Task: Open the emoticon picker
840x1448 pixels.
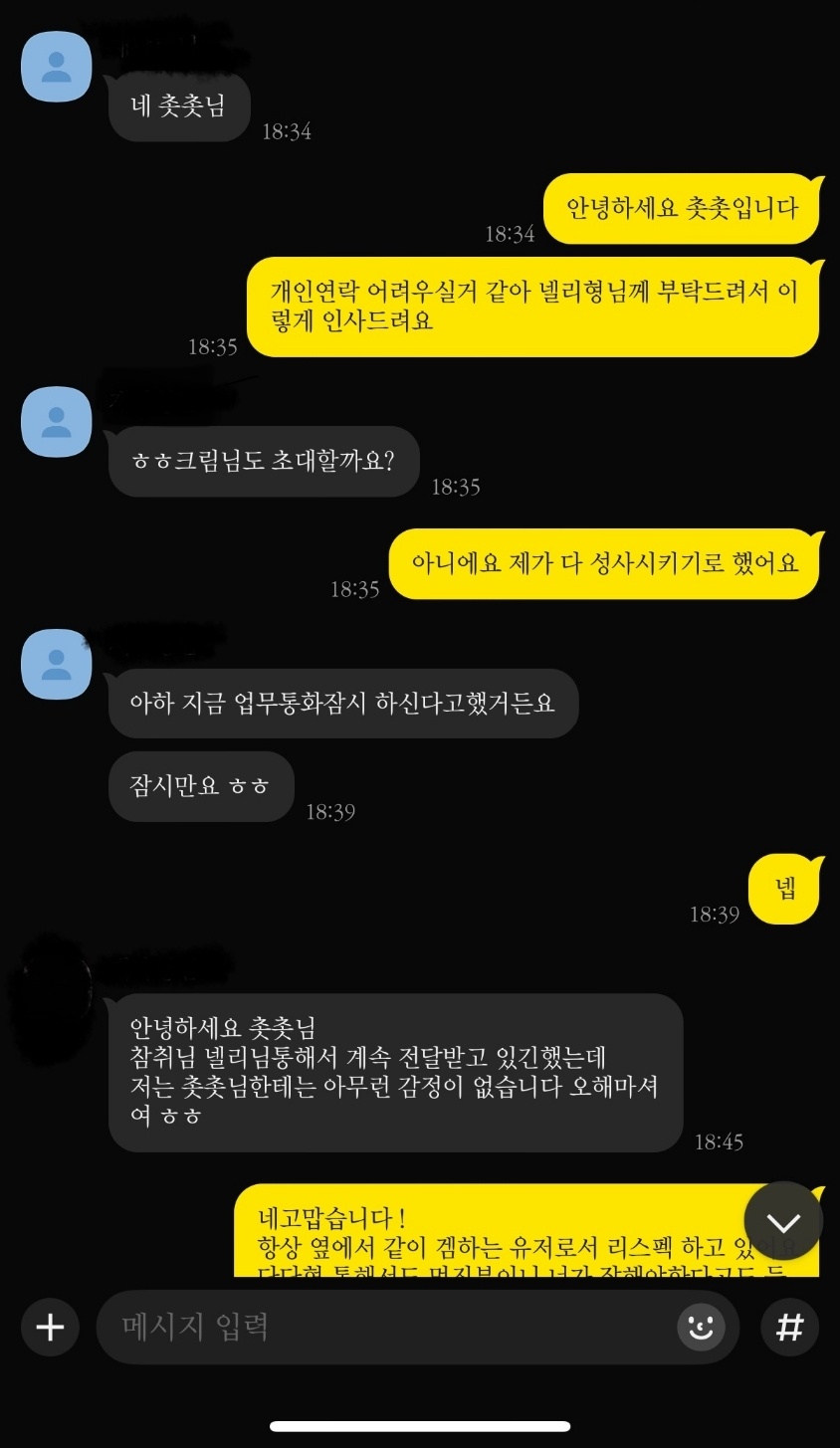Action: (701, 1327)
